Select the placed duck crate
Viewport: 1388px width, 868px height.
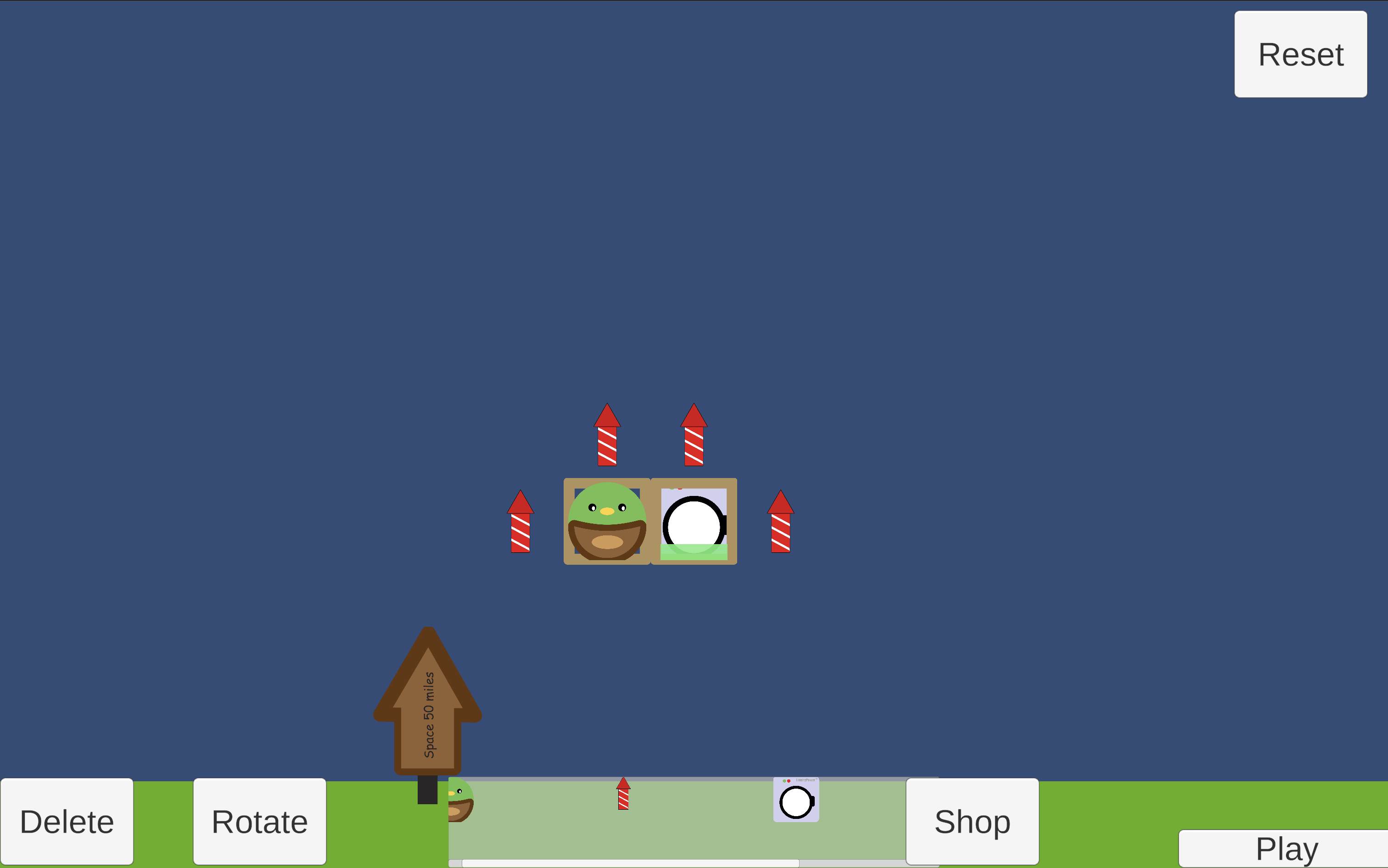607,521
